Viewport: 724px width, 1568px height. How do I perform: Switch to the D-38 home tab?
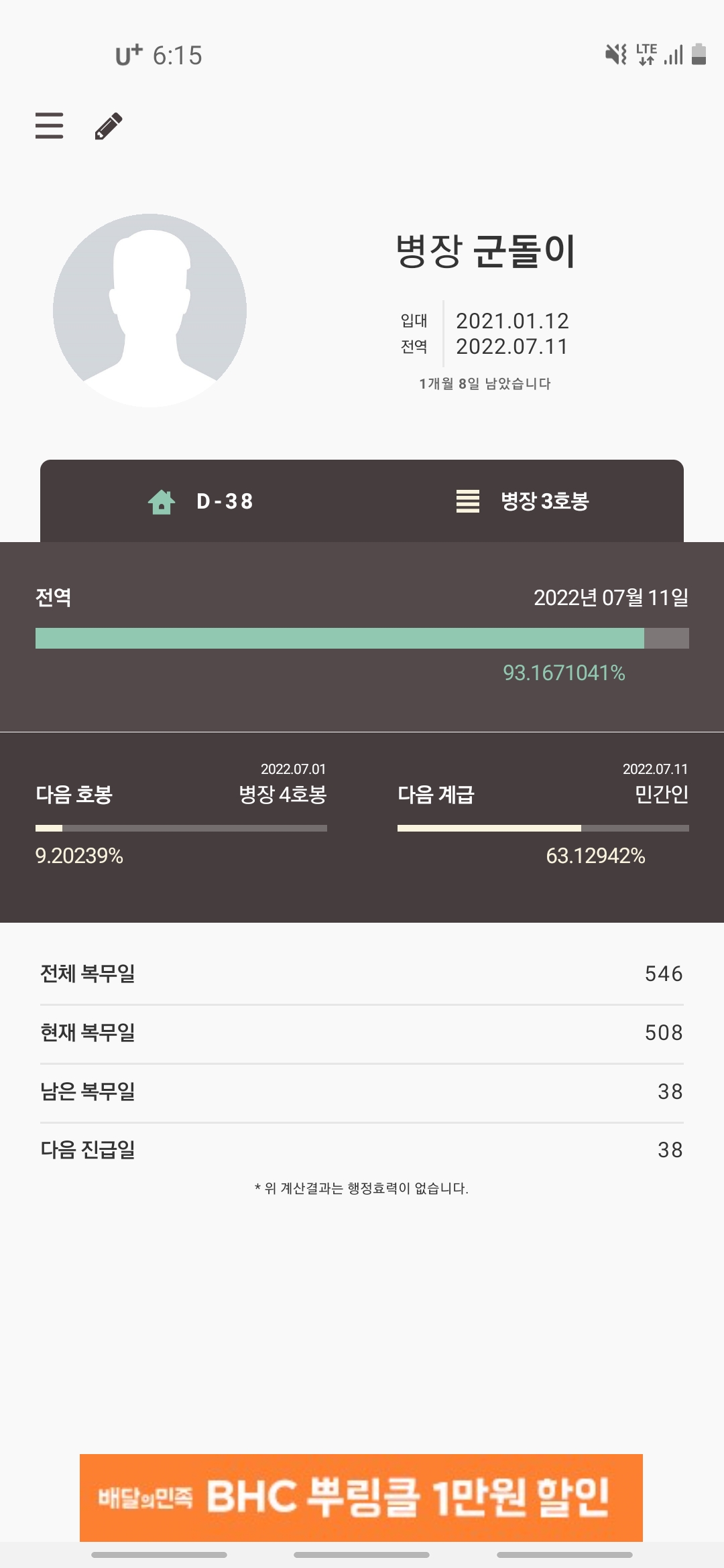201,501
